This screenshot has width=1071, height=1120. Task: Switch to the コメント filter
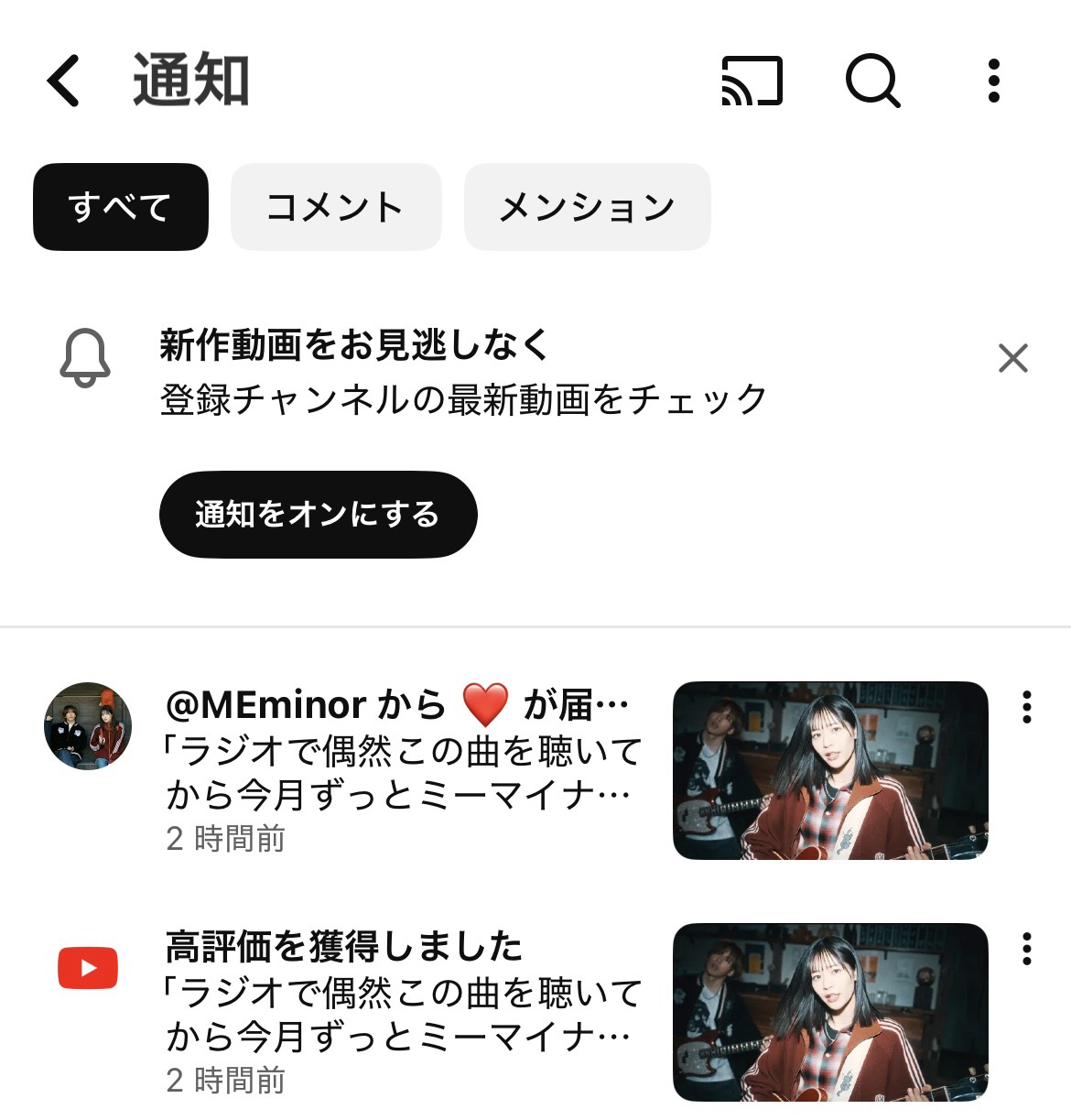pyautogui.click(x=336, y=207)
